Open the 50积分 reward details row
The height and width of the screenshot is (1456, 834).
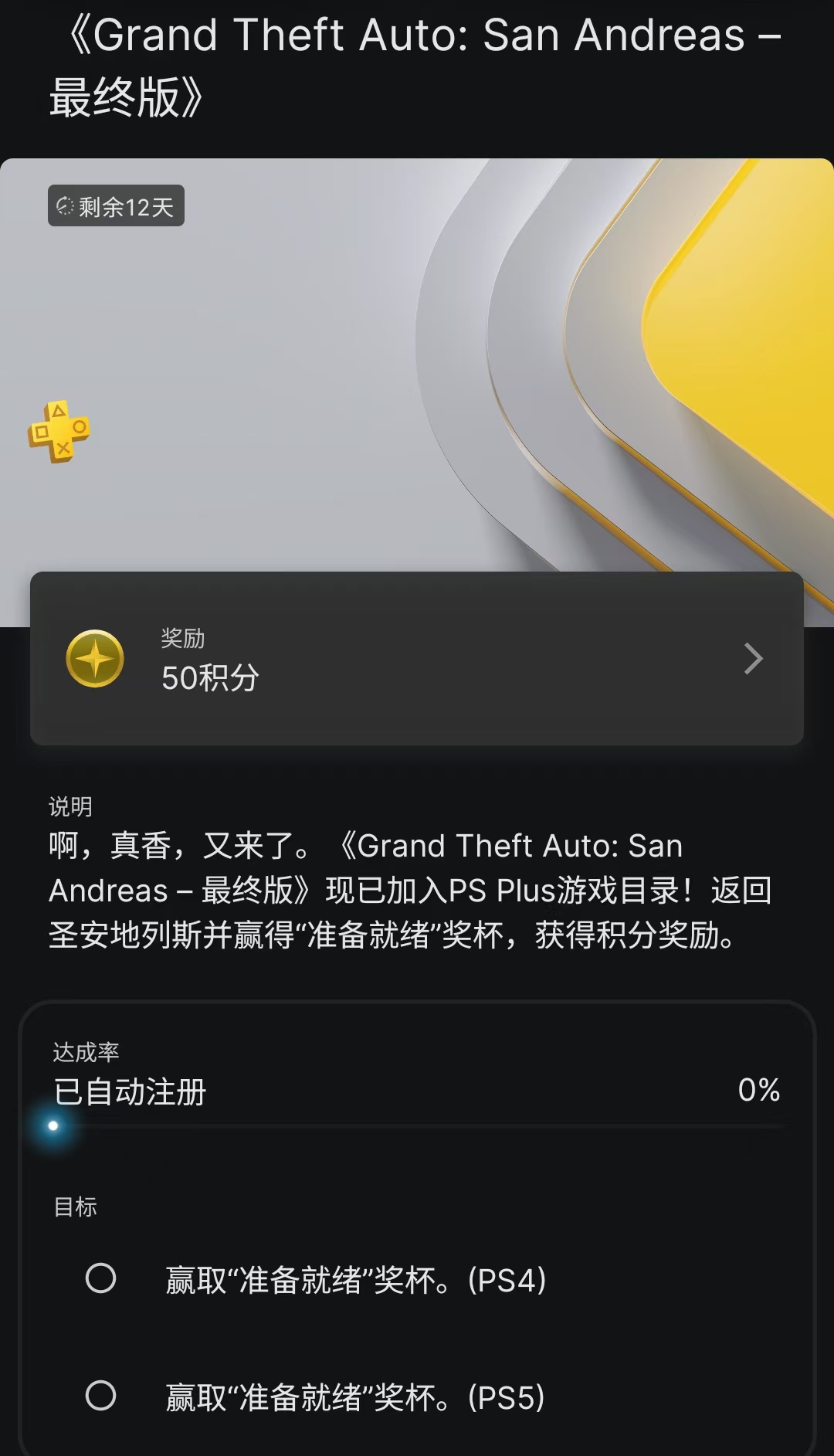pos(417,659)
